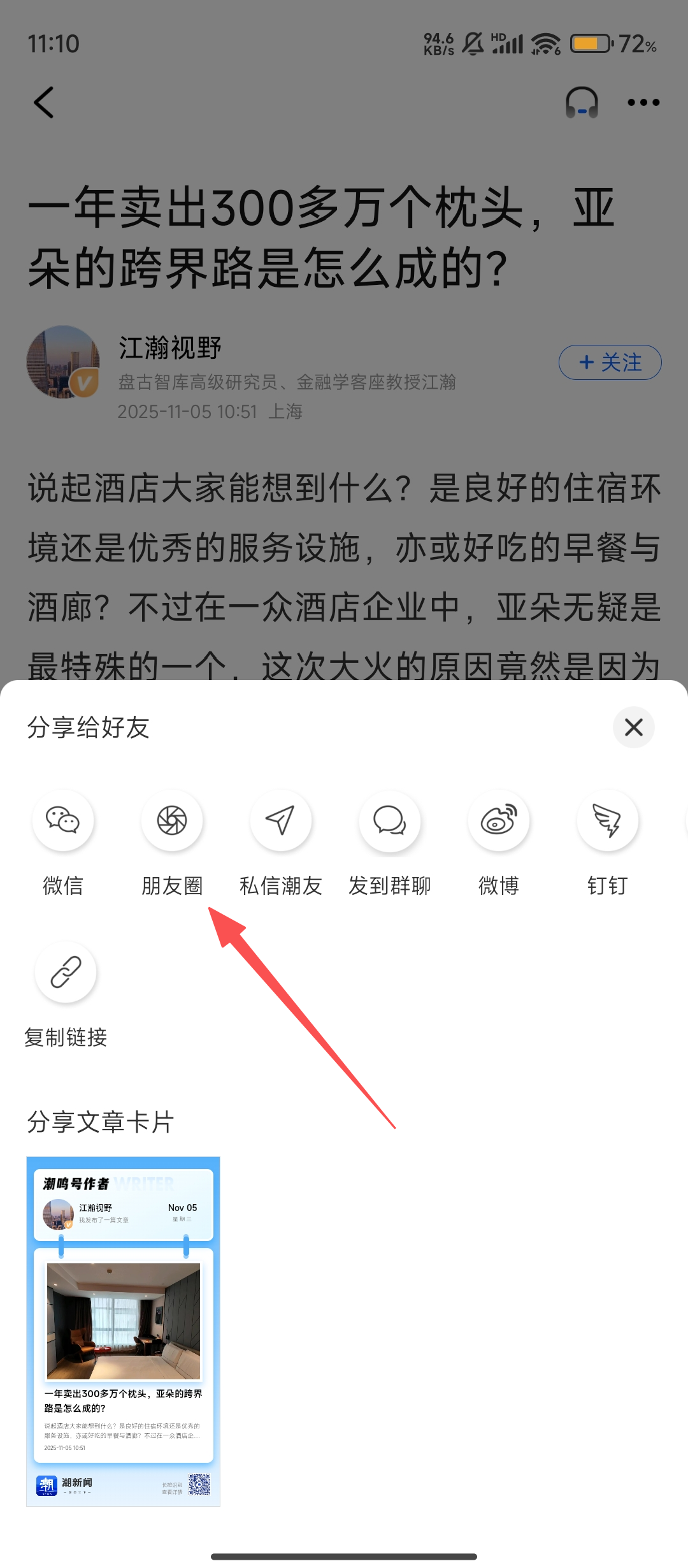Post to a group chat (发到群聊)

click(x=389, y=820)
